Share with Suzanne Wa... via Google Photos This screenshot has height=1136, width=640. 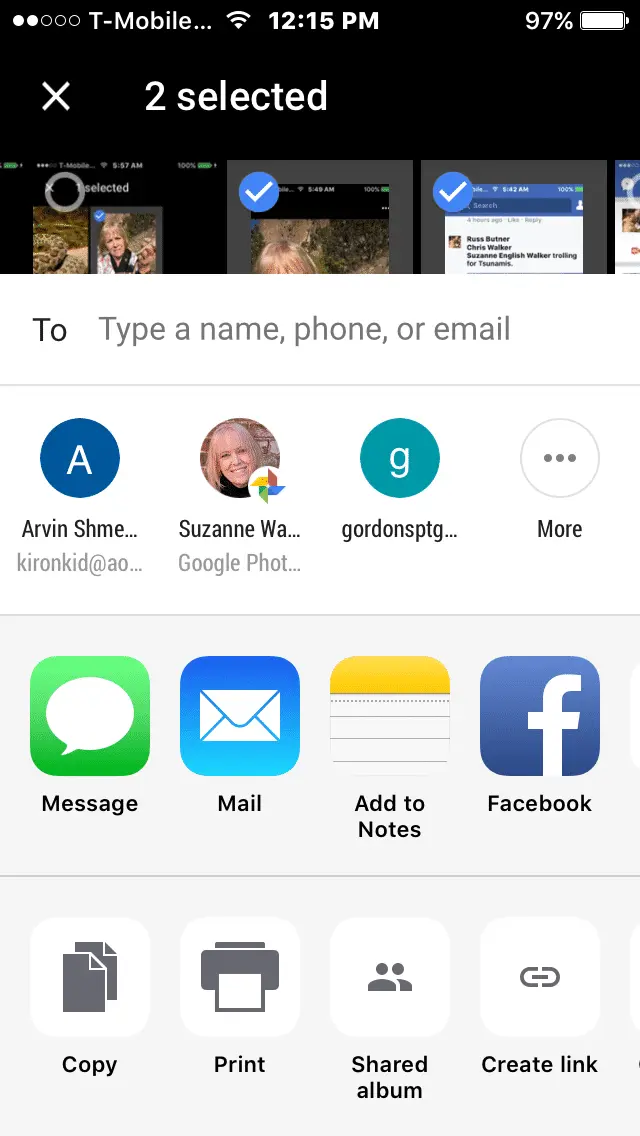pyautogui.click(x=240, y=459)
